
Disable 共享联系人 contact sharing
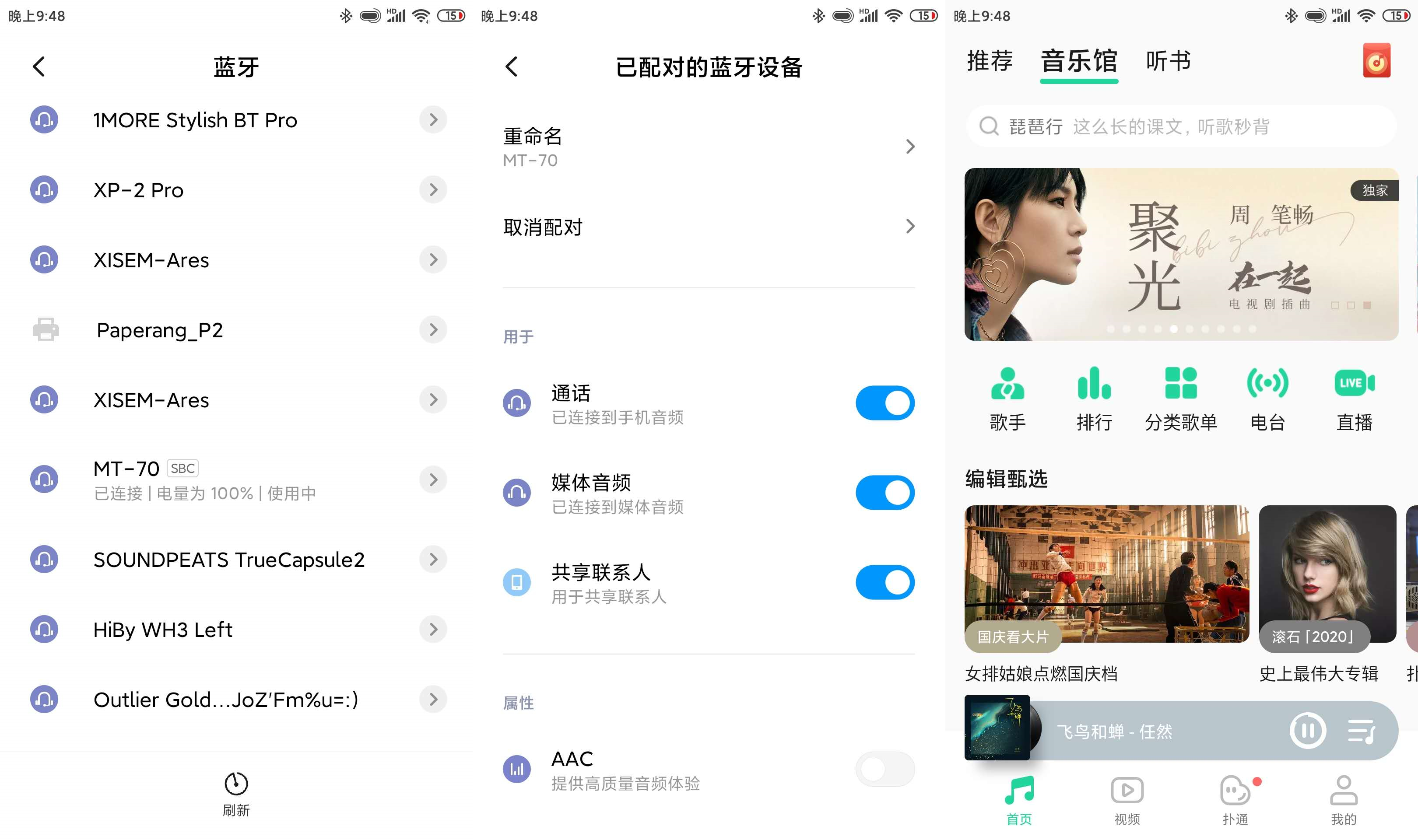[x=884, y=582]
